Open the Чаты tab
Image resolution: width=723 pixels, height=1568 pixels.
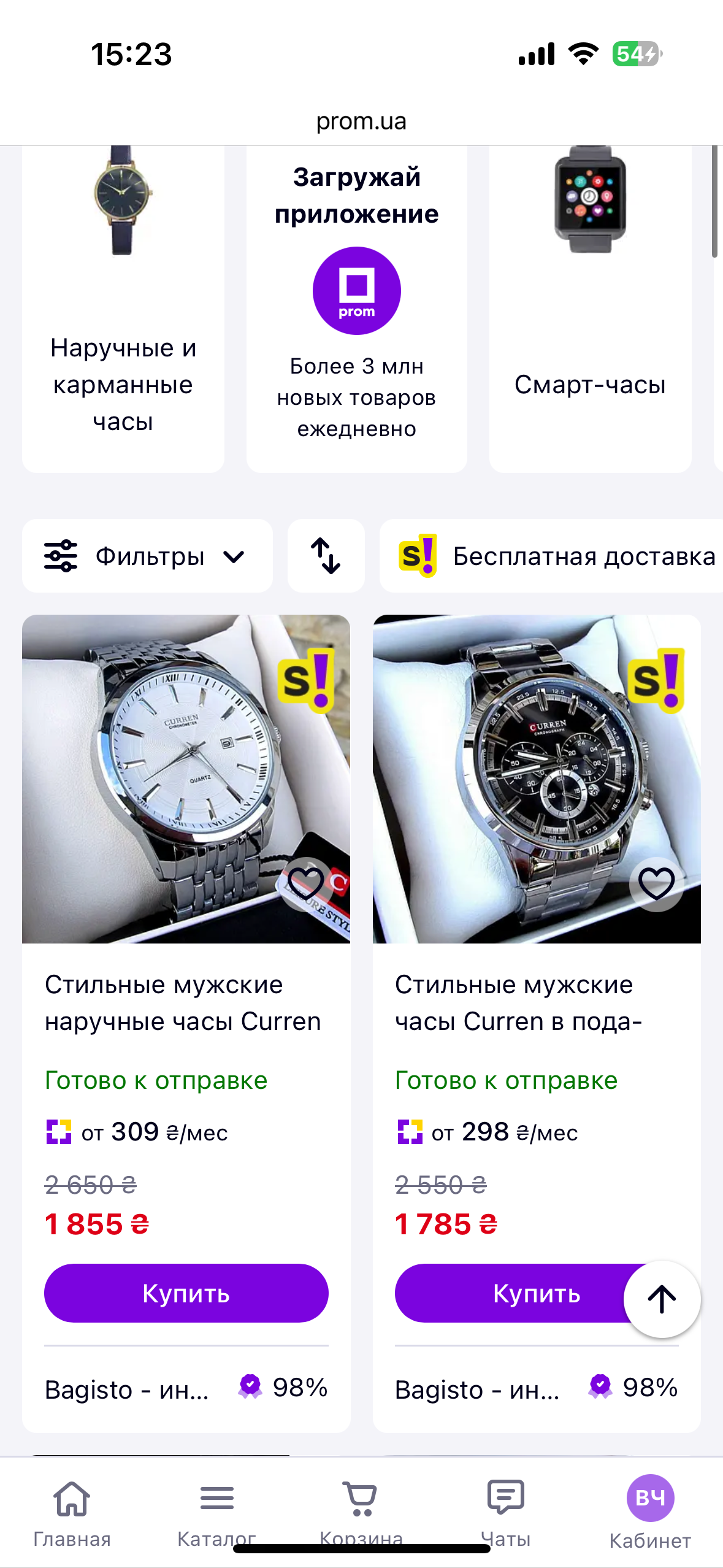click(506, 1512)
